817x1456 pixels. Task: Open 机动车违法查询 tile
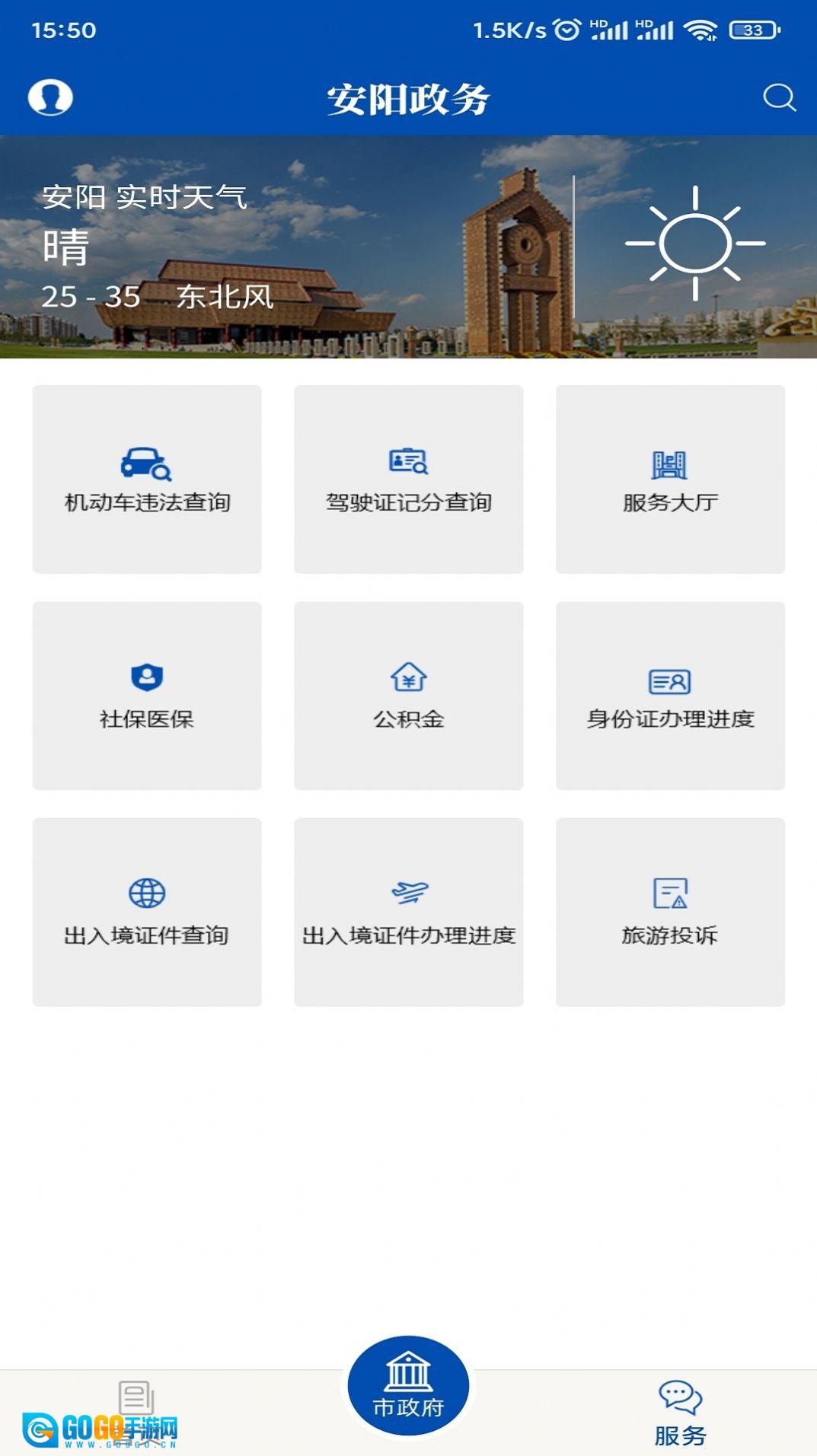[x=147, y=479]
